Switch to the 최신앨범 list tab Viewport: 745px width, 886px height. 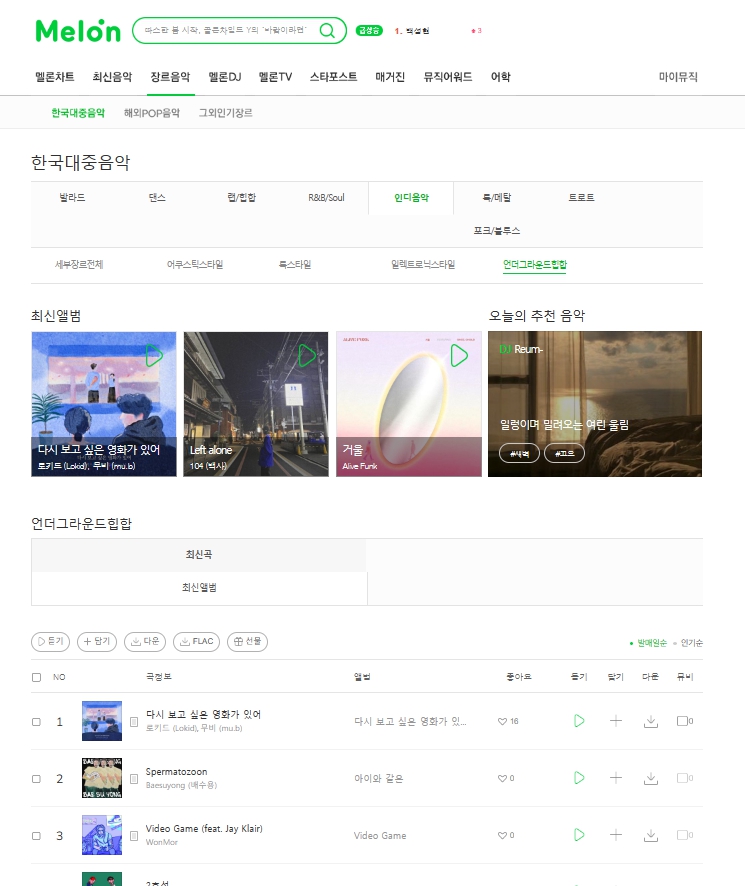pyautogui.click(x=199, y=588)
